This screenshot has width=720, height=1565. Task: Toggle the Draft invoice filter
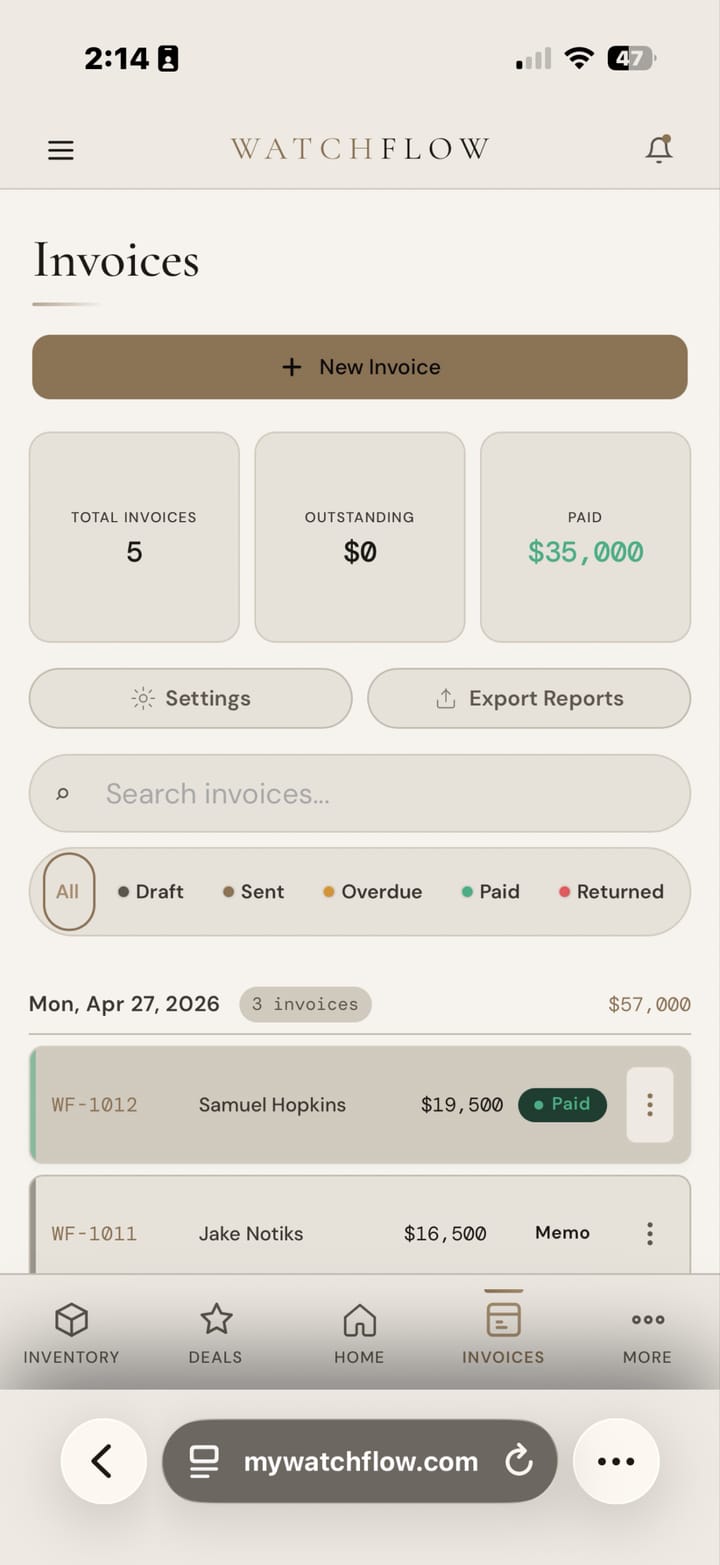(150, 891)
